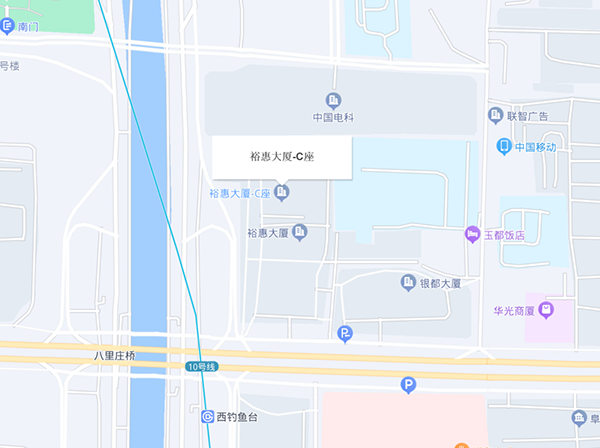Select the 裕惠大厦 building marker
This screenshot has height=448, width=600.
point(299,232)
